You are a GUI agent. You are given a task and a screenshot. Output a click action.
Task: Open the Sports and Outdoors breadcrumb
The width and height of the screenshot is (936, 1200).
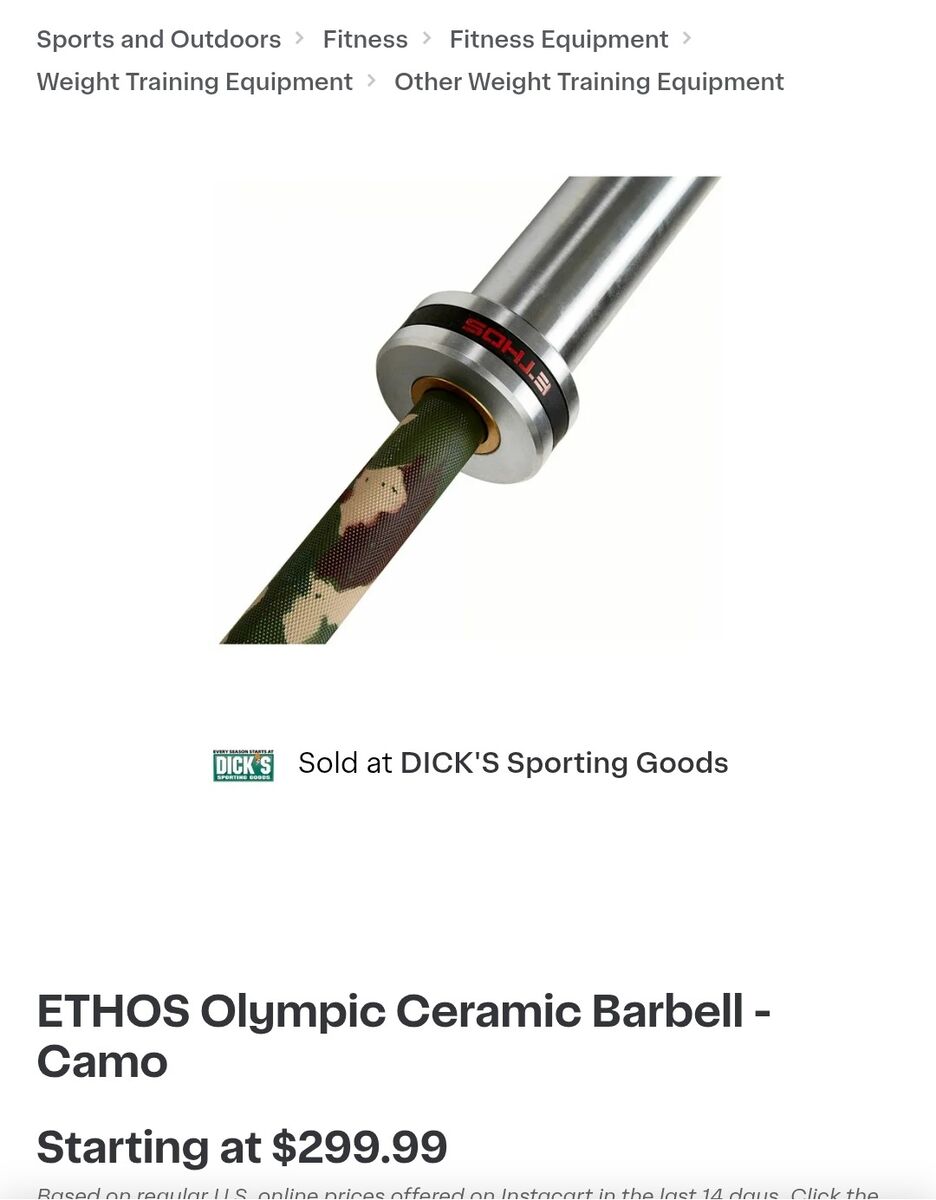click(x=159, y=40)
